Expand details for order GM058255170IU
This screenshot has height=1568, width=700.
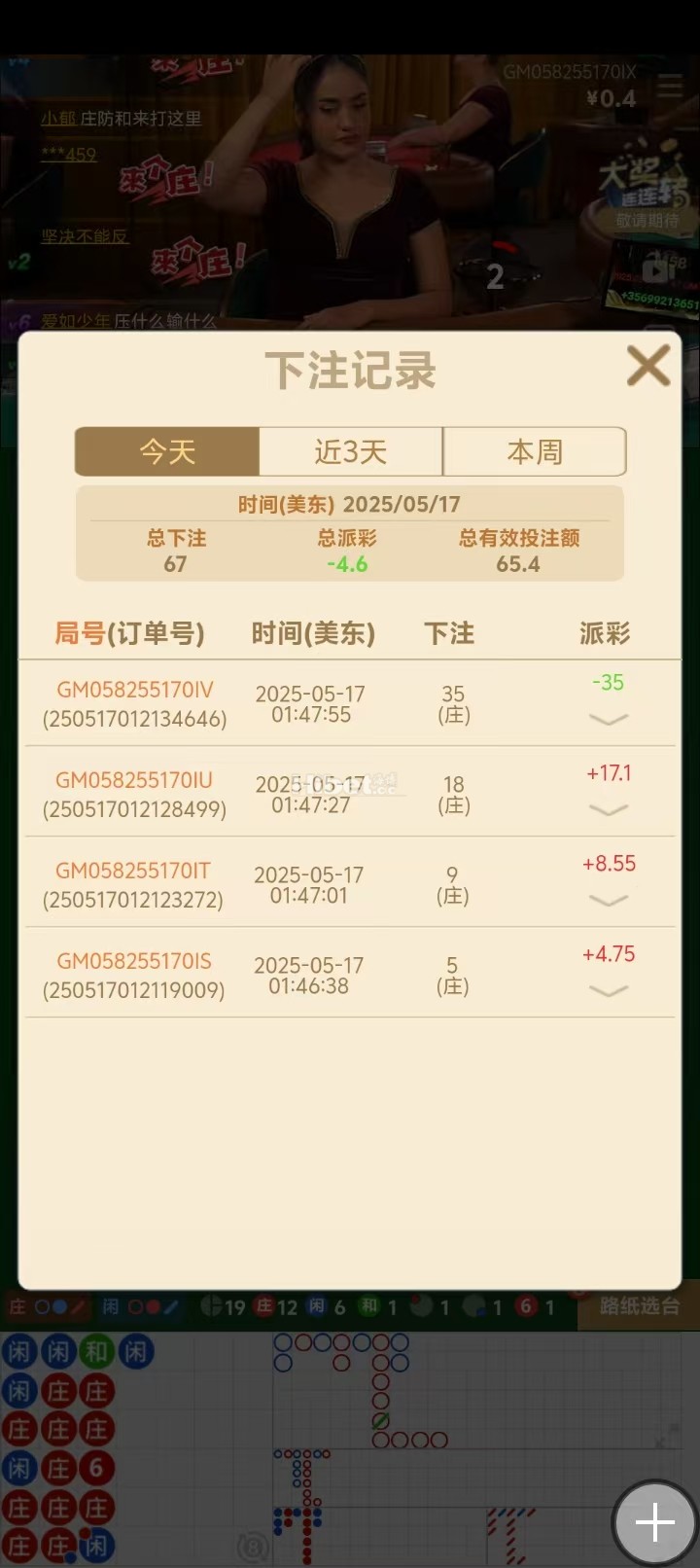point(609,809)
